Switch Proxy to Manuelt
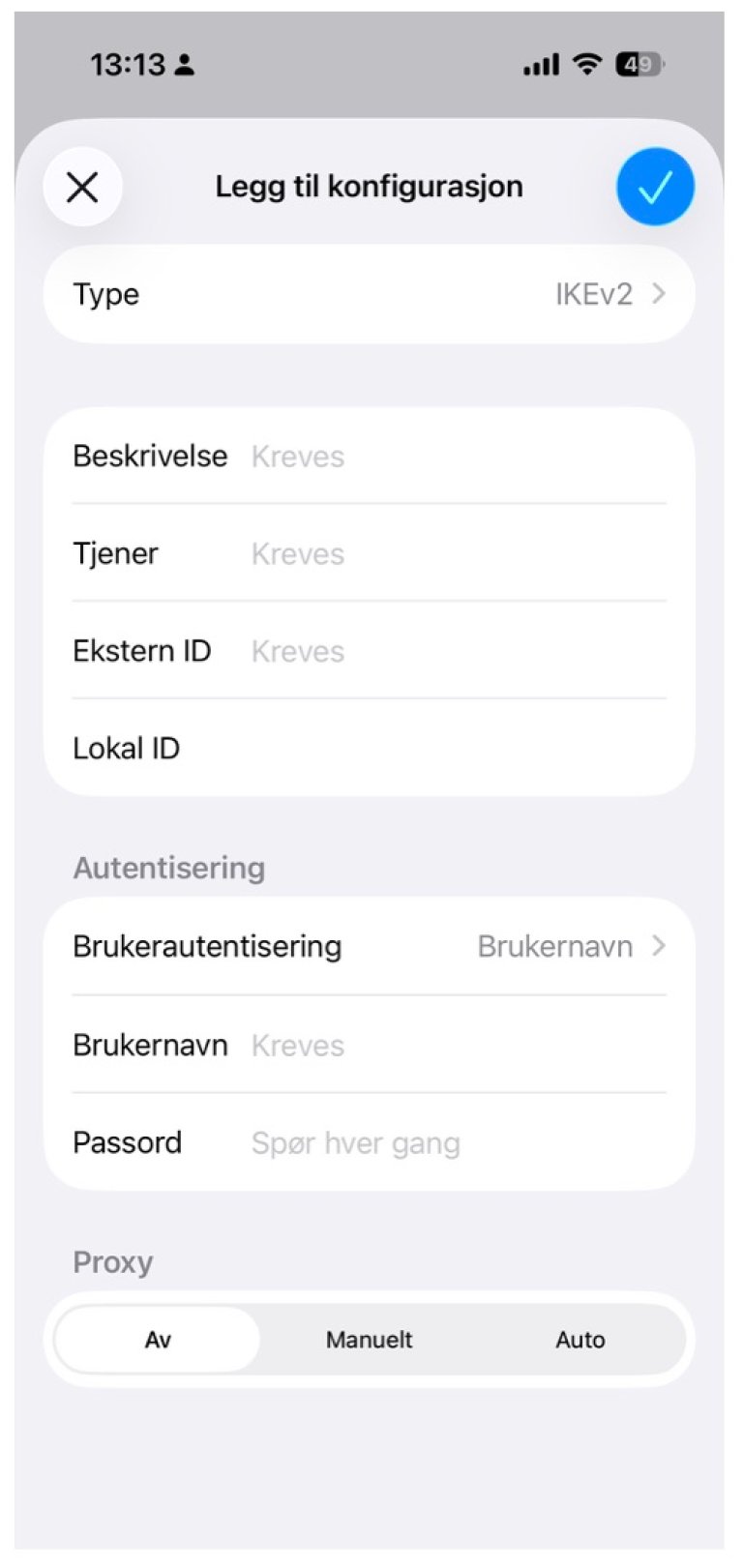The height and width of the screenshot is (1568, 743). point(369,1340)
